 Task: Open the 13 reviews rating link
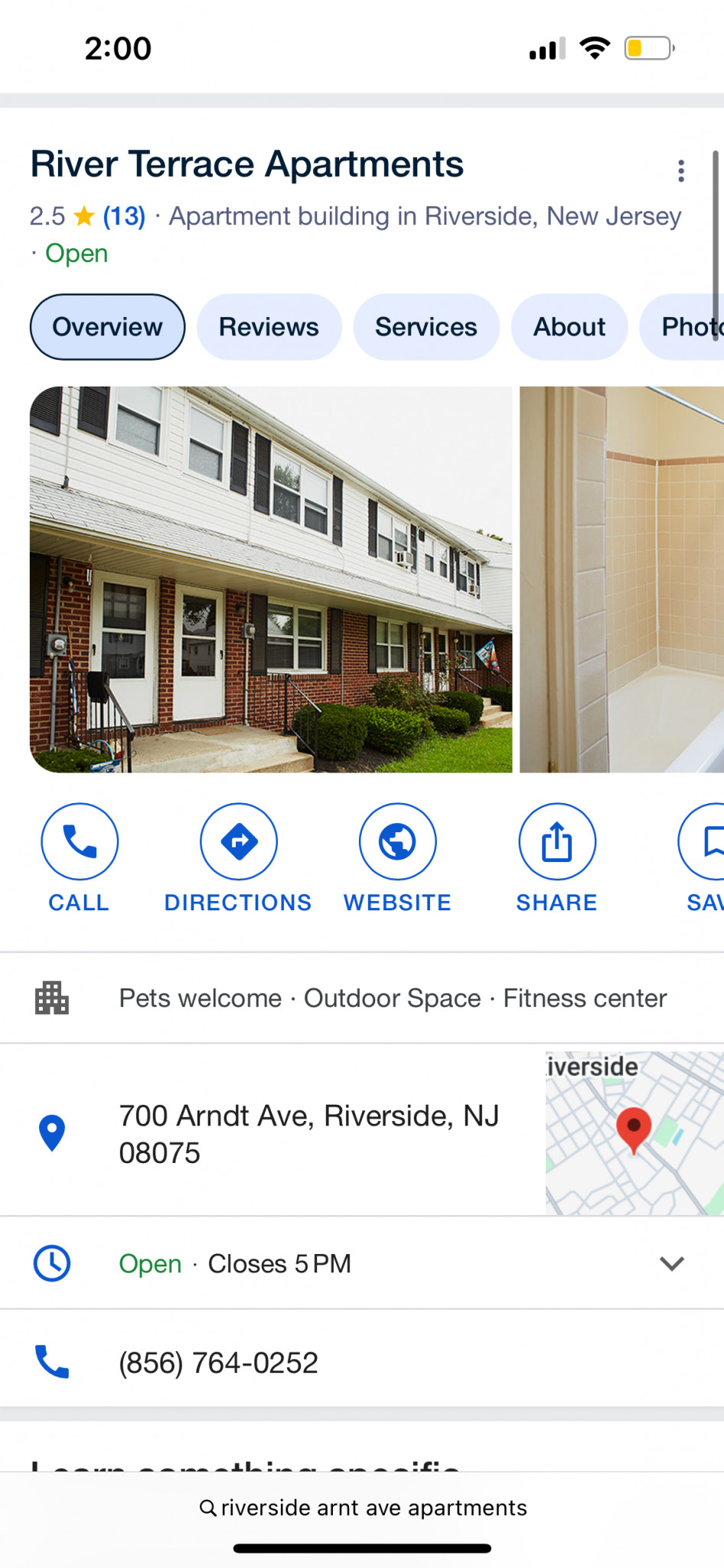(124, 217)
